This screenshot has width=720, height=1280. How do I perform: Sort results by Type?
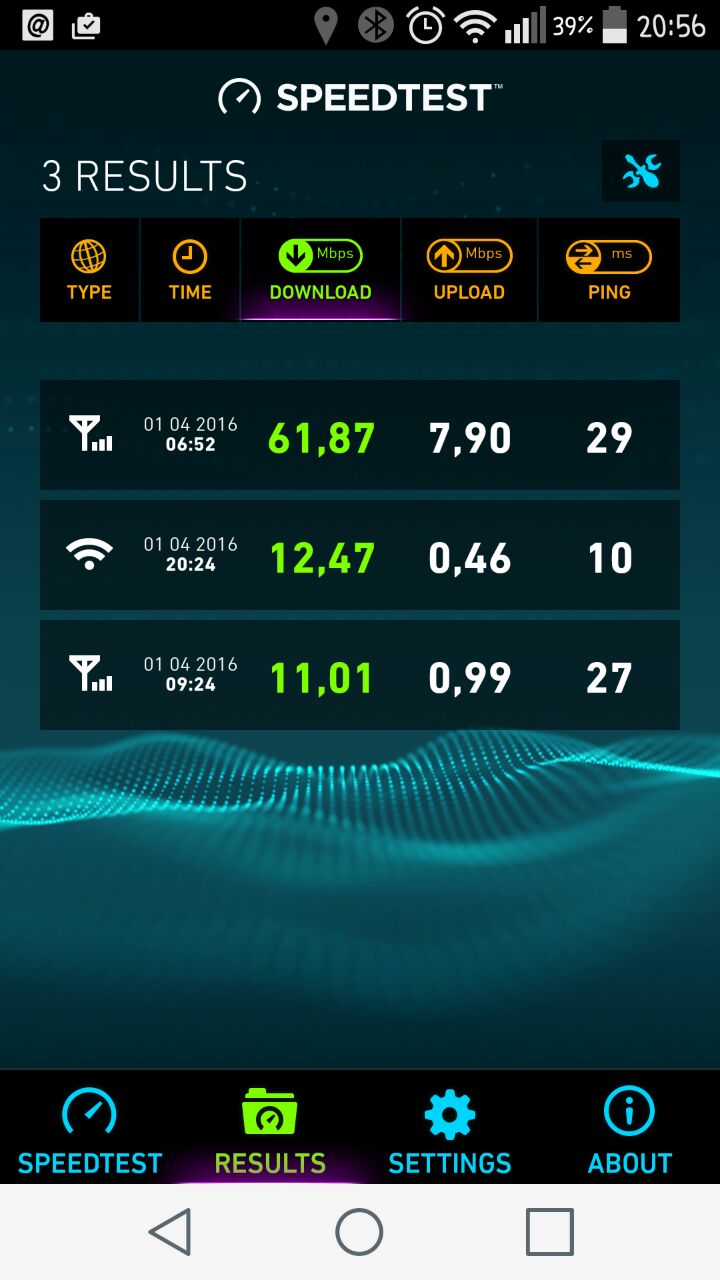89,271
